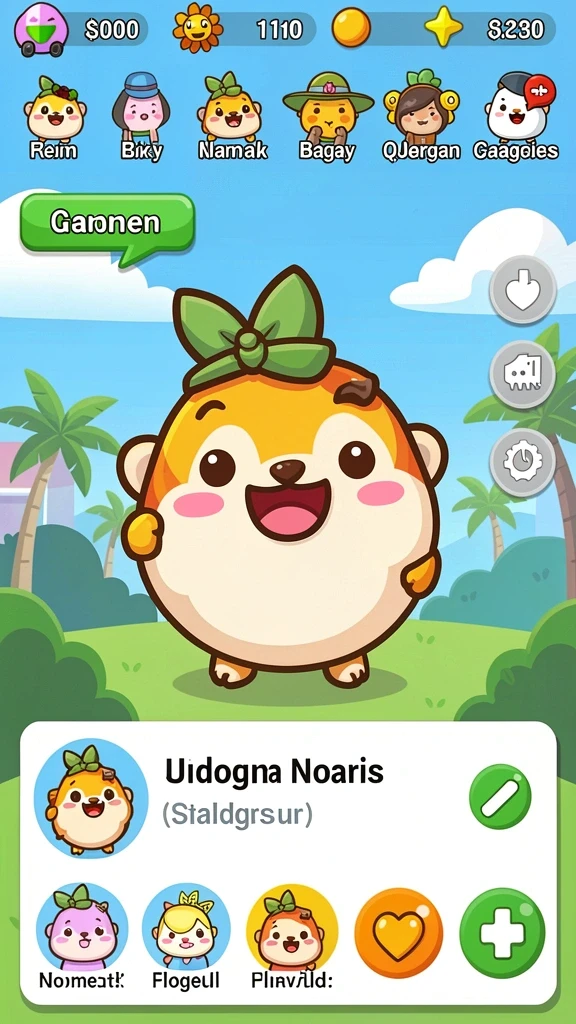Open the gray ghost-shaped icon button

click(522, 374)
